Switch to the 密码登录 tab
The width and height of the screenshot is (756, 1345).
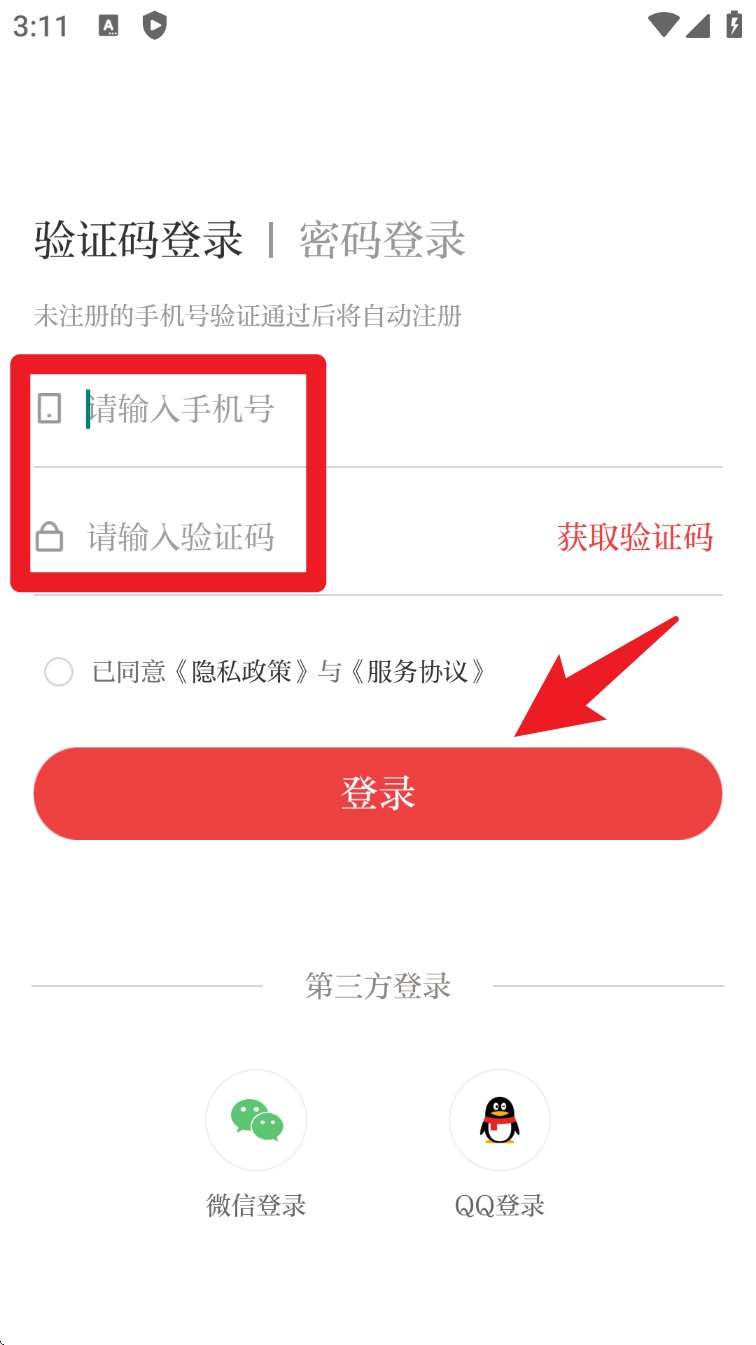coord(382,240)
